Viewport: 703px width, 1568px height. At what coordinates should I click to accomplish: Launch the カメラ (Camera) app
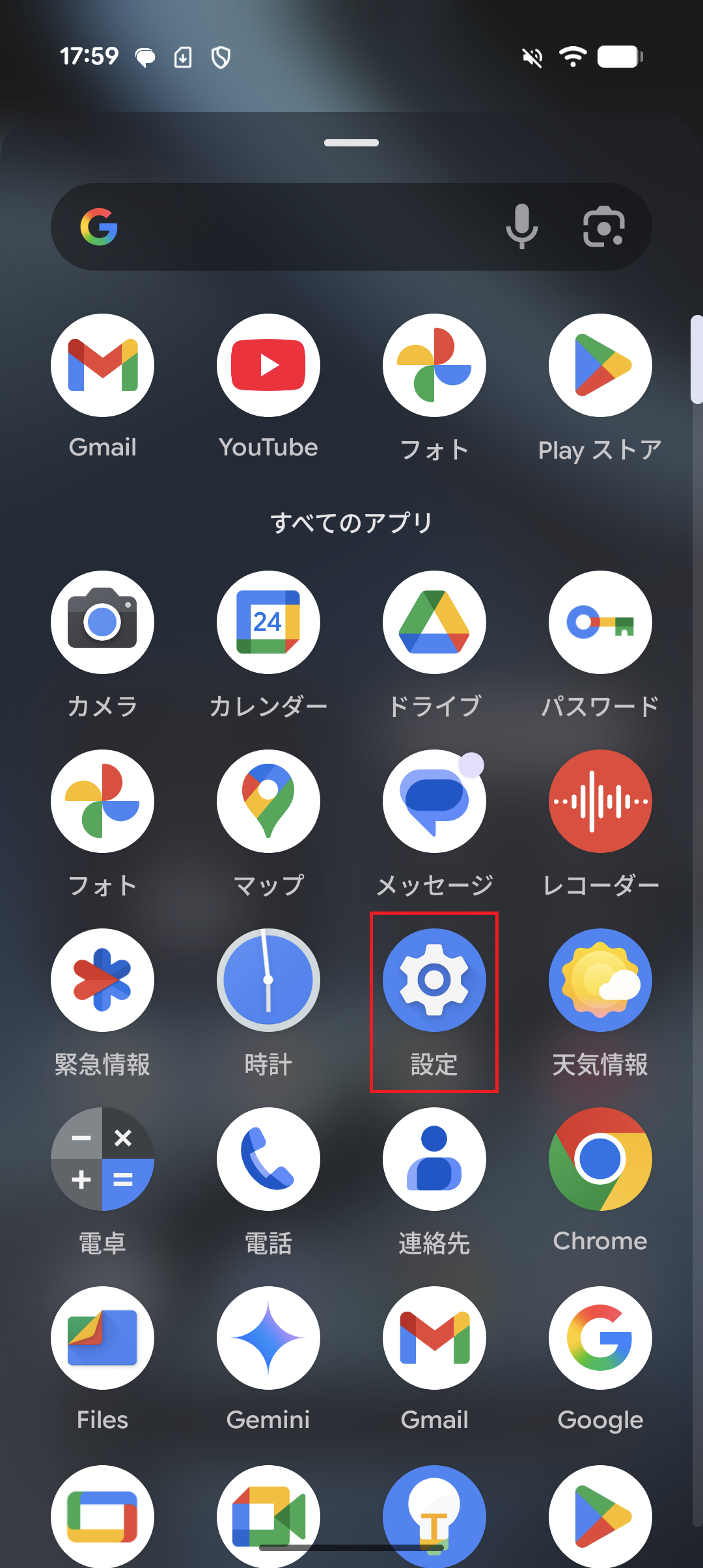tap(102, 622)
